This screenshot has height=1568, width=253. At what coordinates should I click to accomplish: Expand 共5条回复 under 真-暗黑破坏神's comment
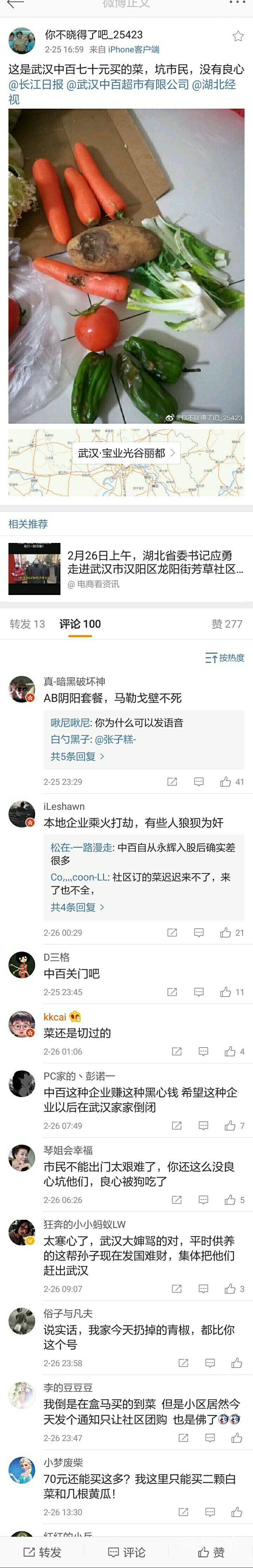coord(77,756)
